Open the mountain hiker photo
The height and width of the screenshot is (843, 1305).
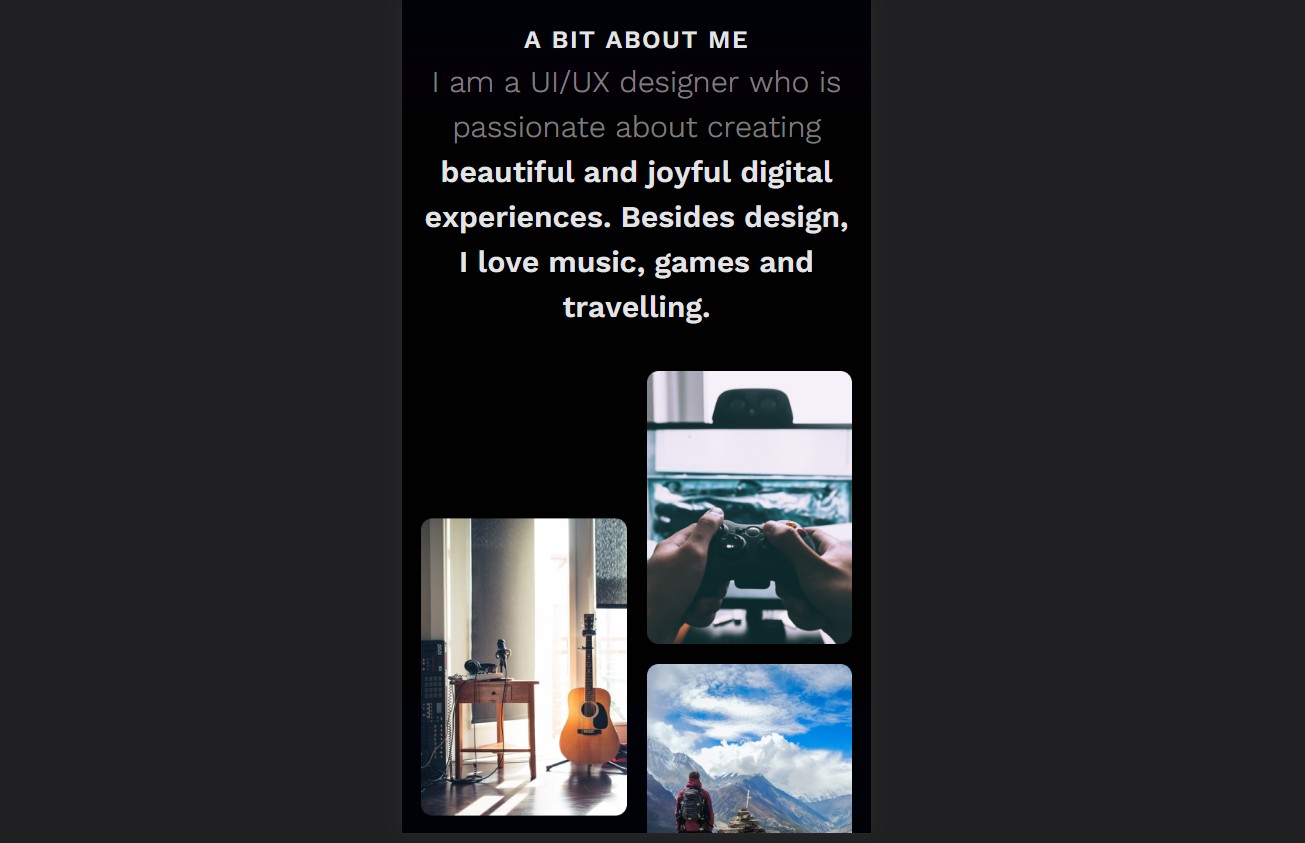(x=749, y=748)
